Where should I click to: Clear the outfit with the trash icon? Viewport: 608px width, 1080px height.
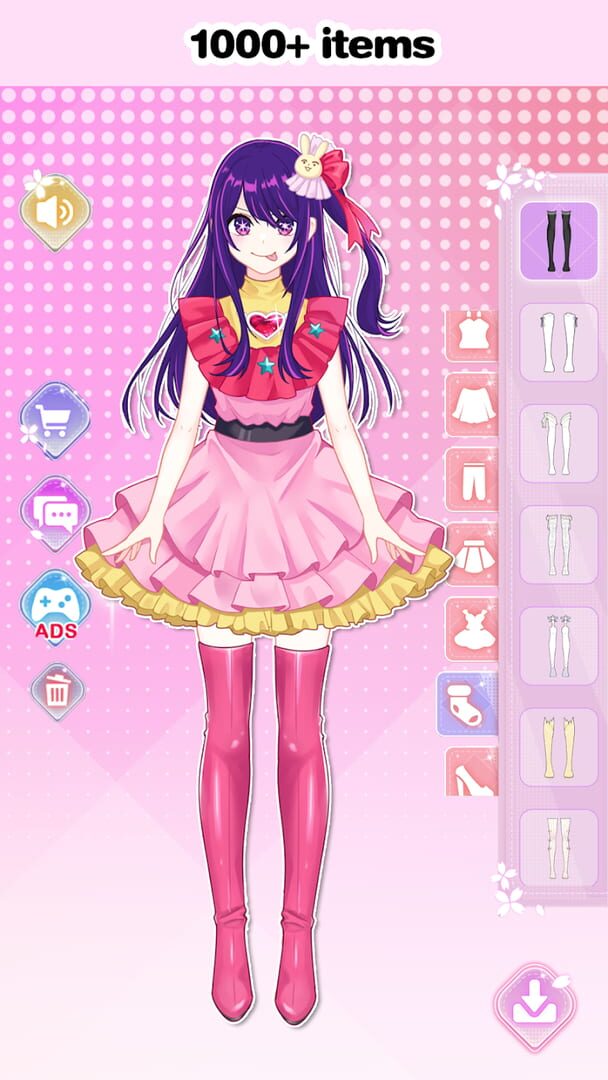57,691
